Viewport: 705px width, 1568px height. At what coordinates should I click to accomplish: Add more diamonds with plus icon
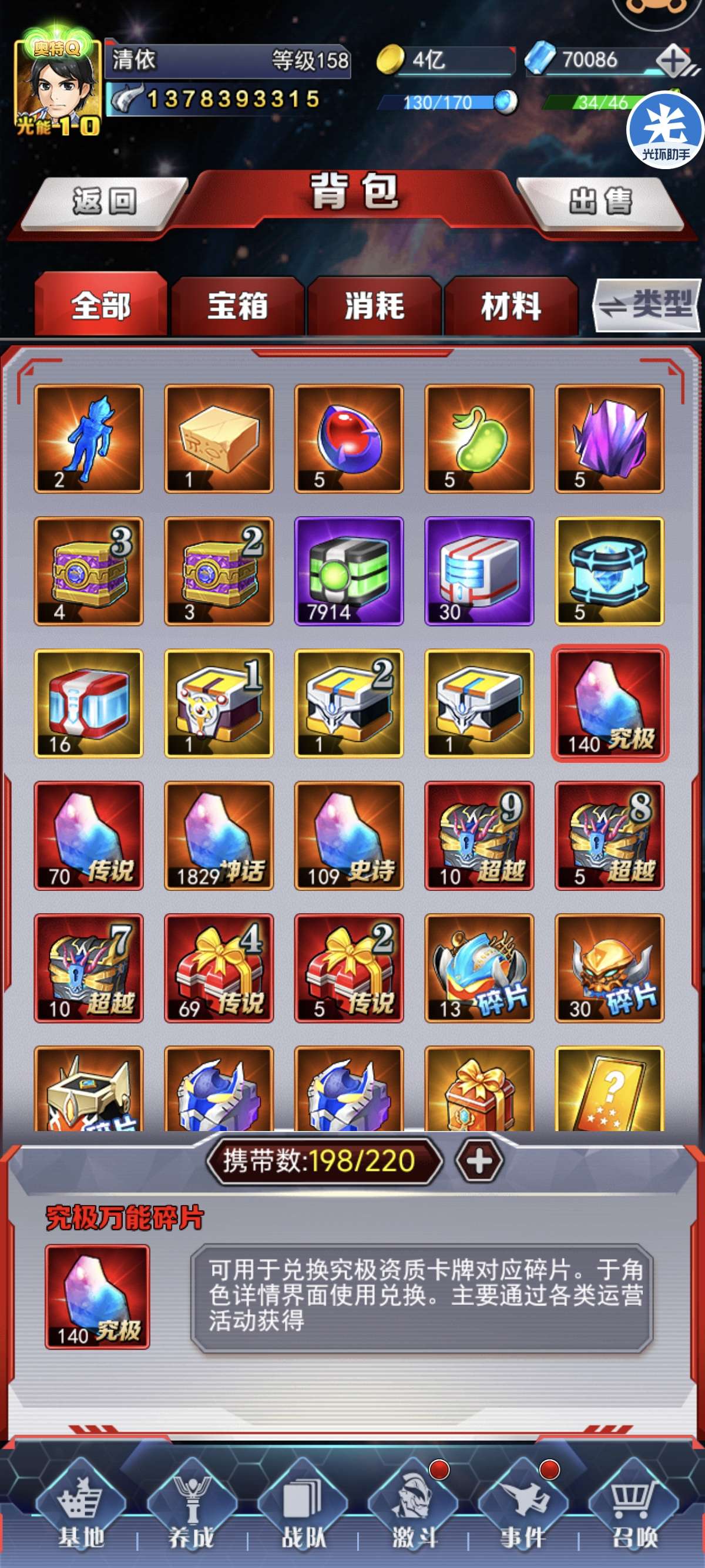point(673,60)
